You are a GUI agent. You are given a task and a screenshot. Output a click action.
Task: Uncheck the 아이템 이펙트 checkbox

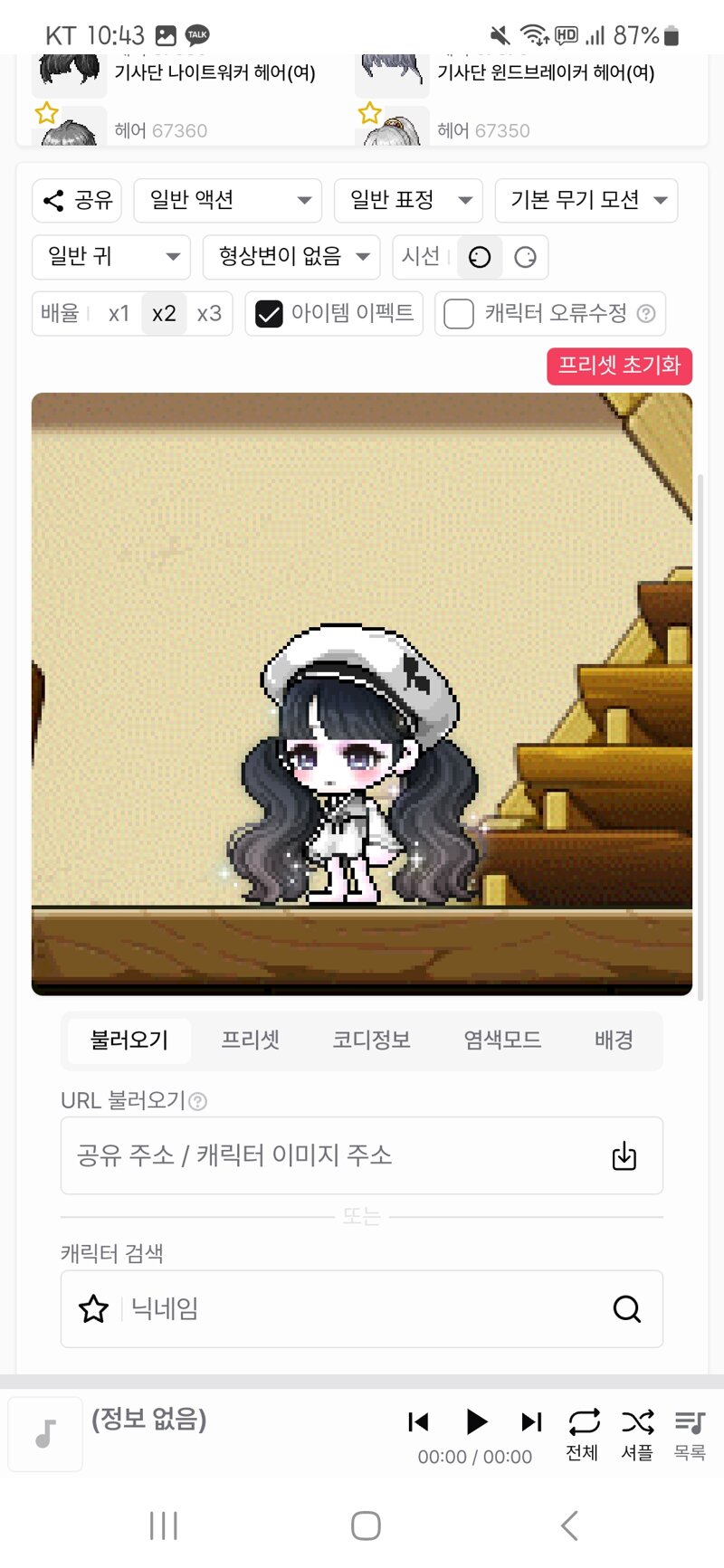[x=270, y=314]
